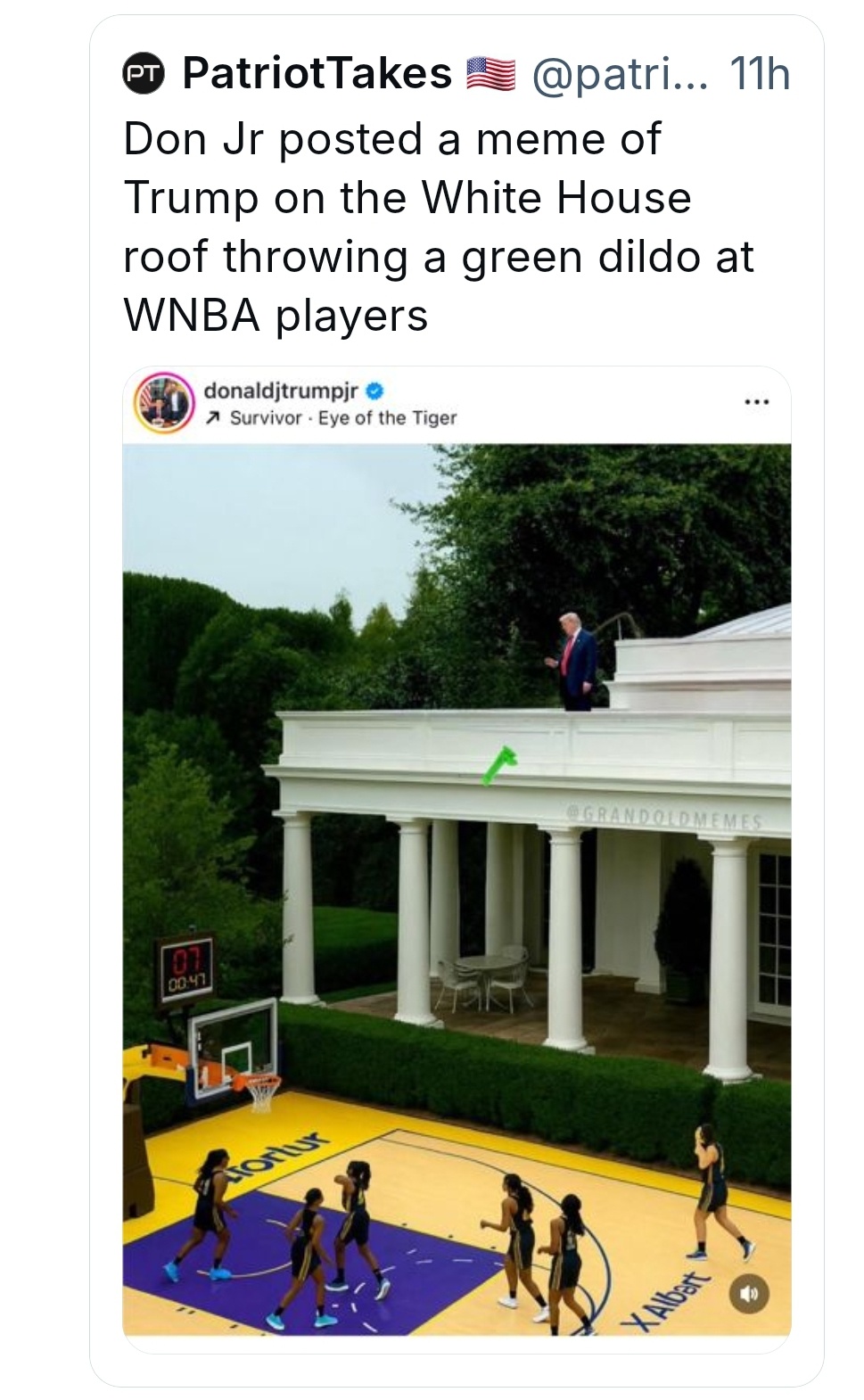Open the PatriotTakes profile avatar
This screenshot has height=1400, width=864.
[x=144, y=74]
